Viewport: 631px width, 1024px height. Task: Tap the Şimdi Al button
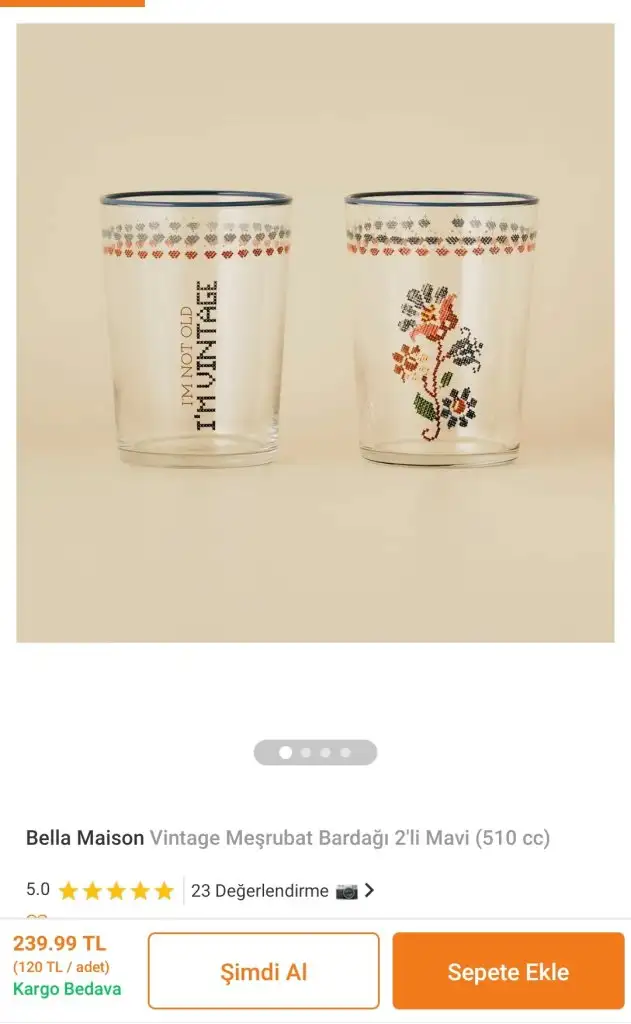pyautogui.click(x=264, y=971)
